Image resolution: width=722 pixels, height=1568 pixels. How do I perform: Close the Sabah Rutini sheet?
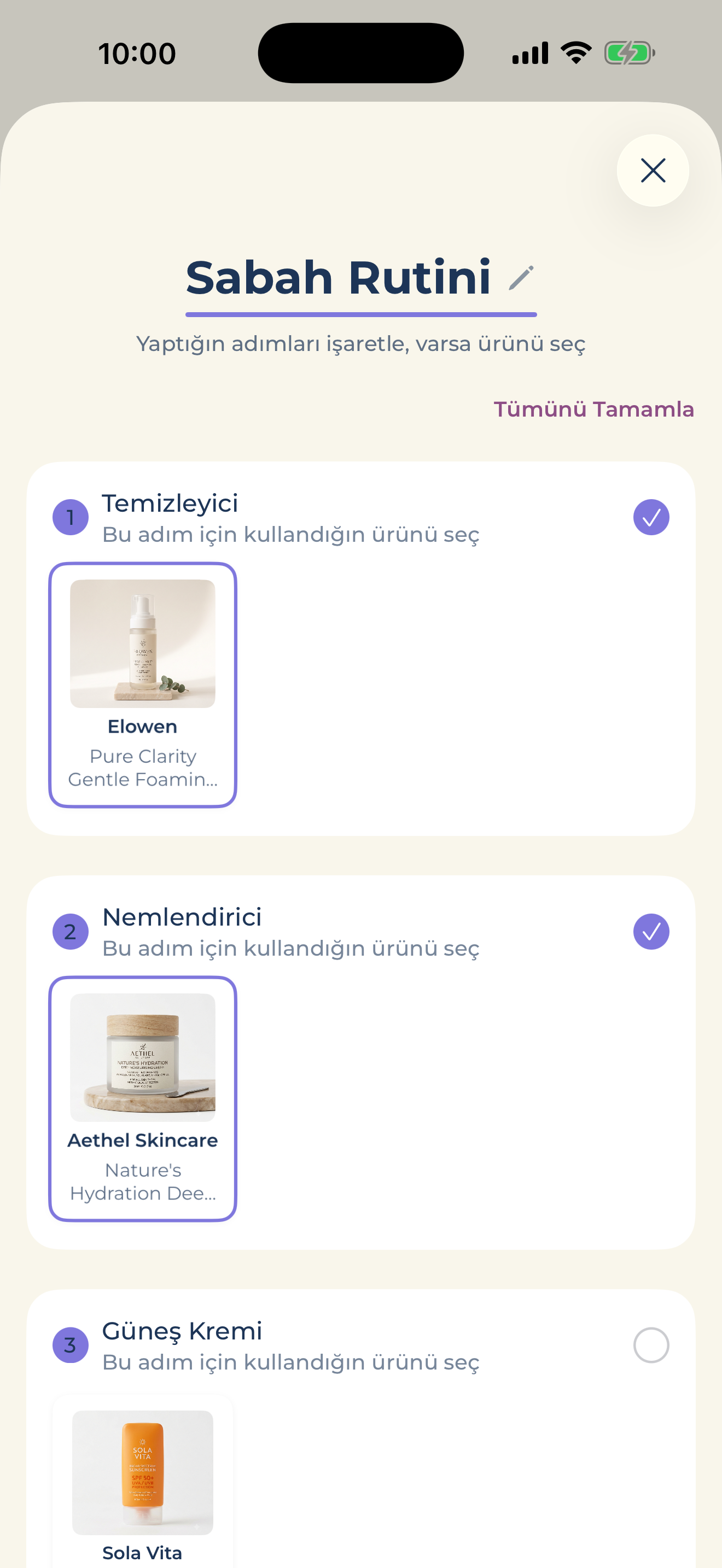[653, 171]
